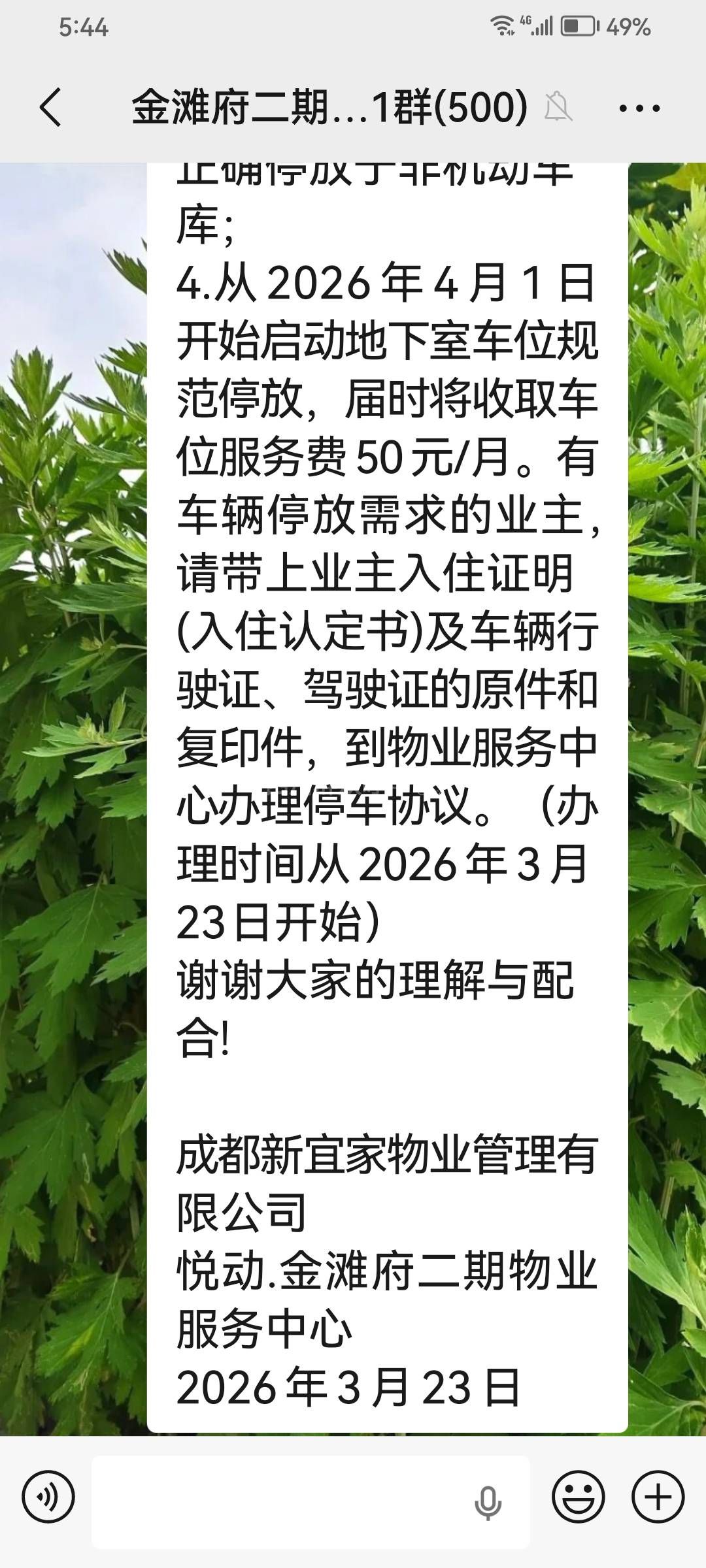This screenshot has width=706, height=1568.
Task: Open the emoji picker
Action: (578, 1496)
